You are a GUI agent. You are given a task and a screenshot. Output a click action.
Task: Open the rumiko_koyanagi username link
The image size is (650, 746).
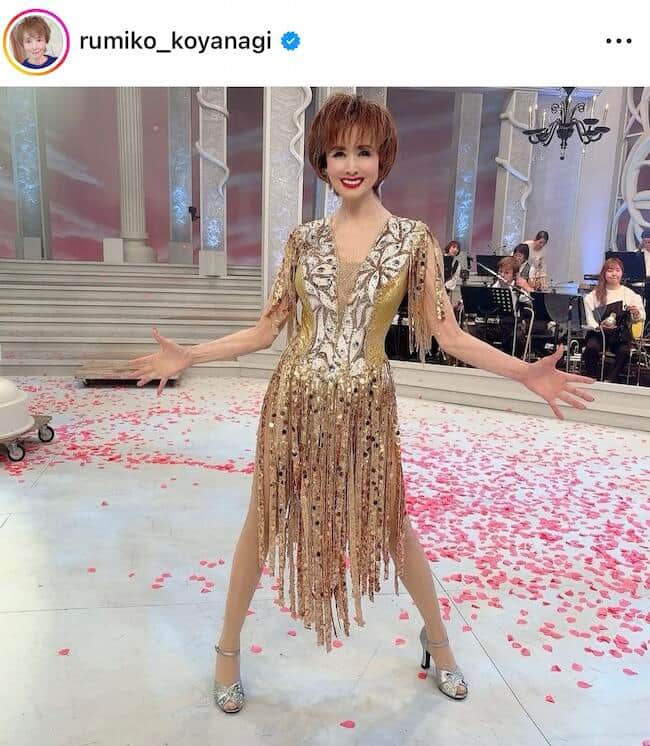[177, 42]
